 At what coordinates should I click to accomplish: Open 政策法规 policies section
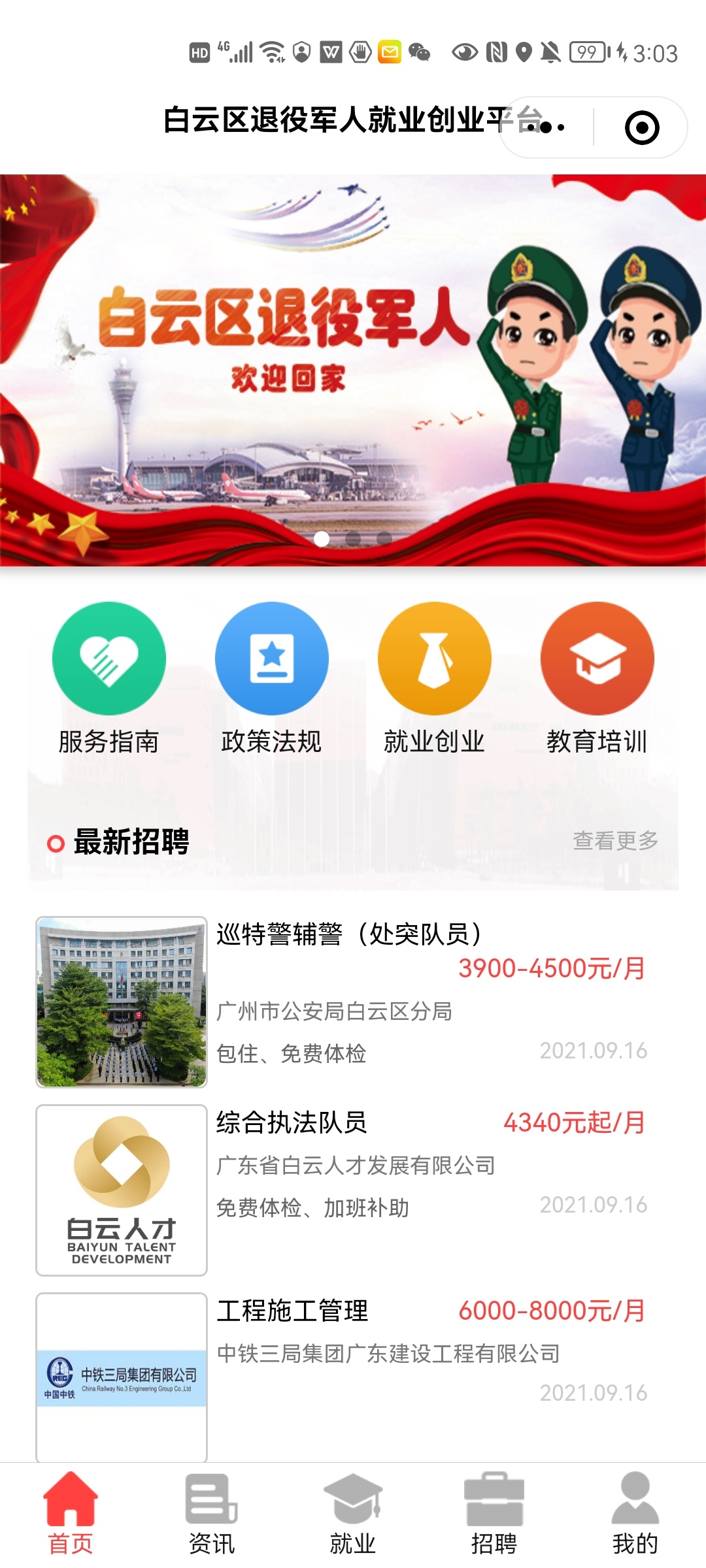(x=271, y=679)
